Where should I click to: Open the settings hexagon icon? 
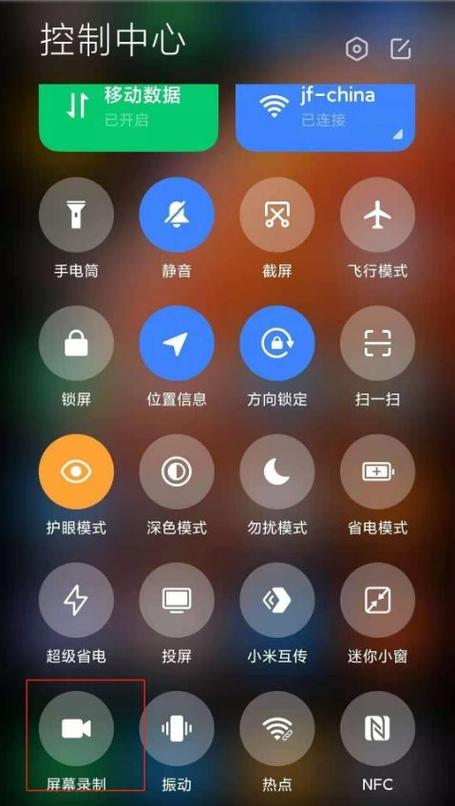357,49
